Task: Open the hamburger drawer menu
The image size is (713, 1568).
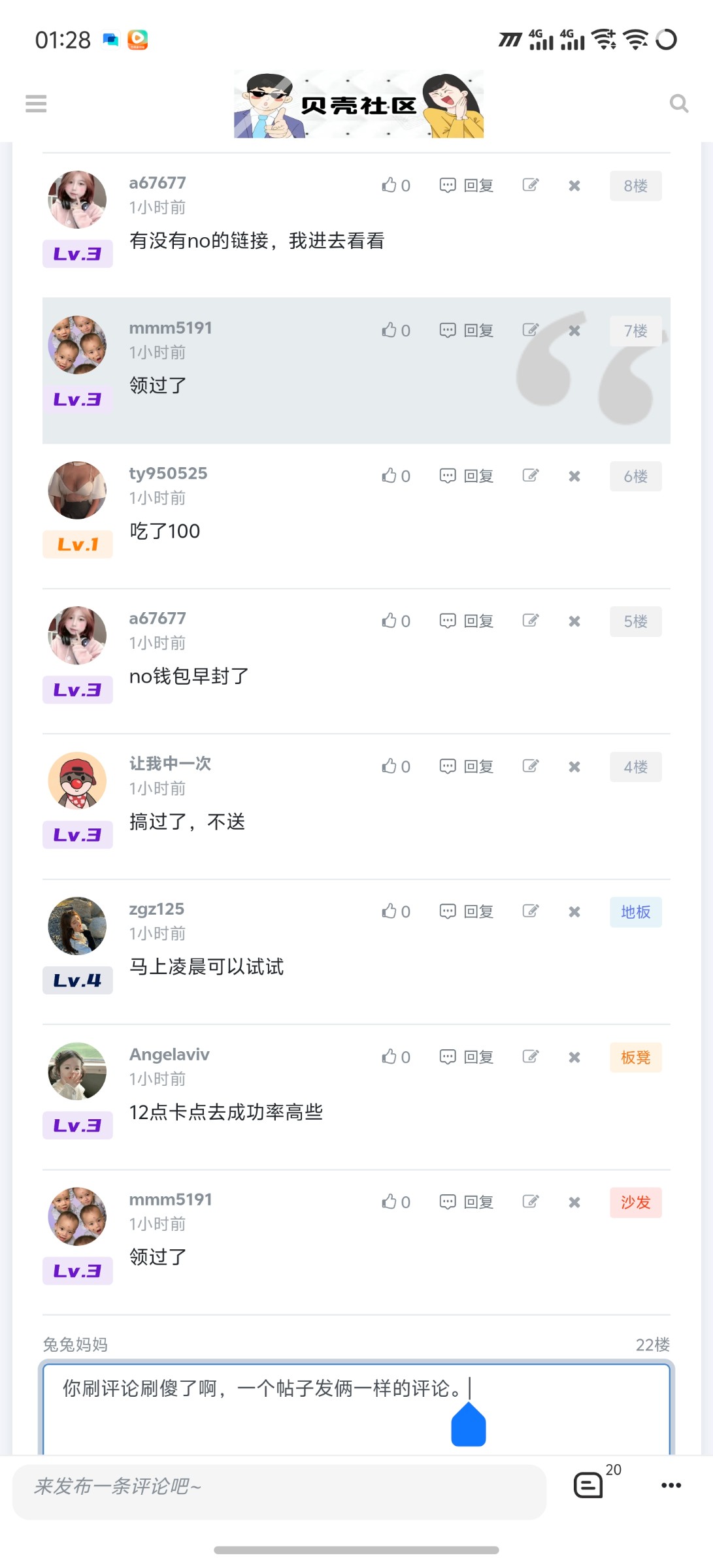Action: [36, 103]
